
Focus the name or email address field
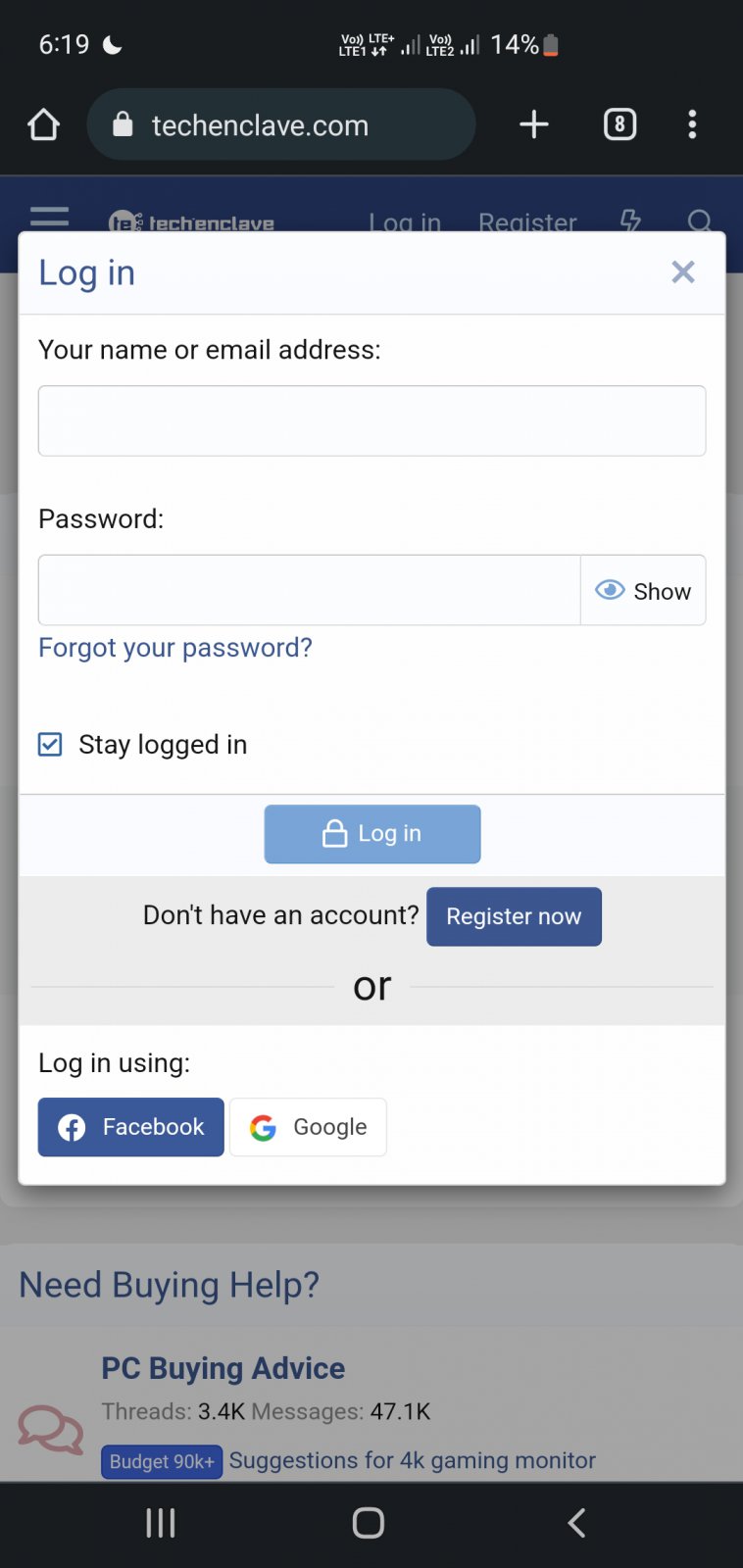(x=371, y=420)
